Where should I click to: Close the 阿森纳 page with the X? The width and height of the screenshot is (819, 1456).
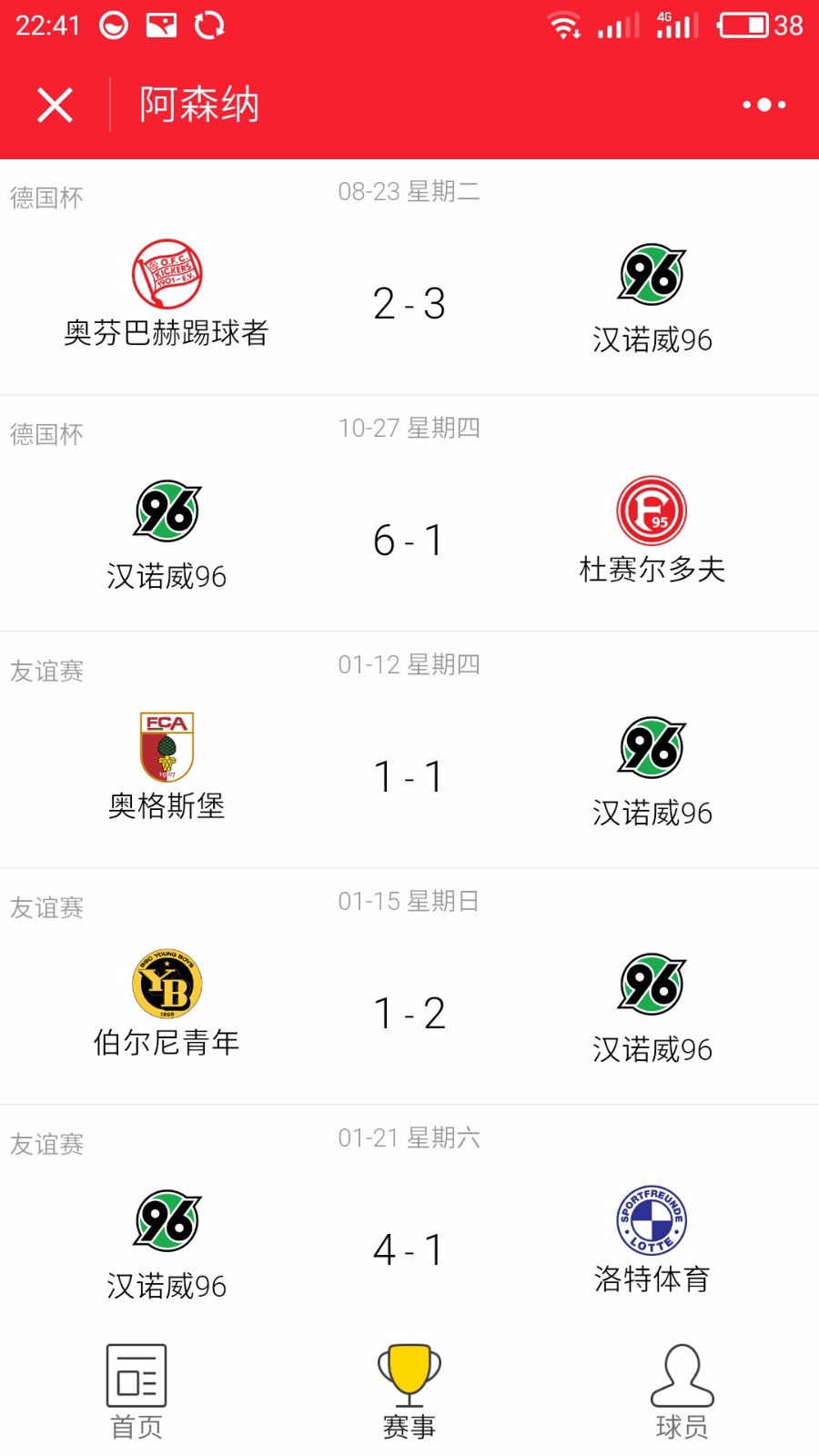point(55,105)
